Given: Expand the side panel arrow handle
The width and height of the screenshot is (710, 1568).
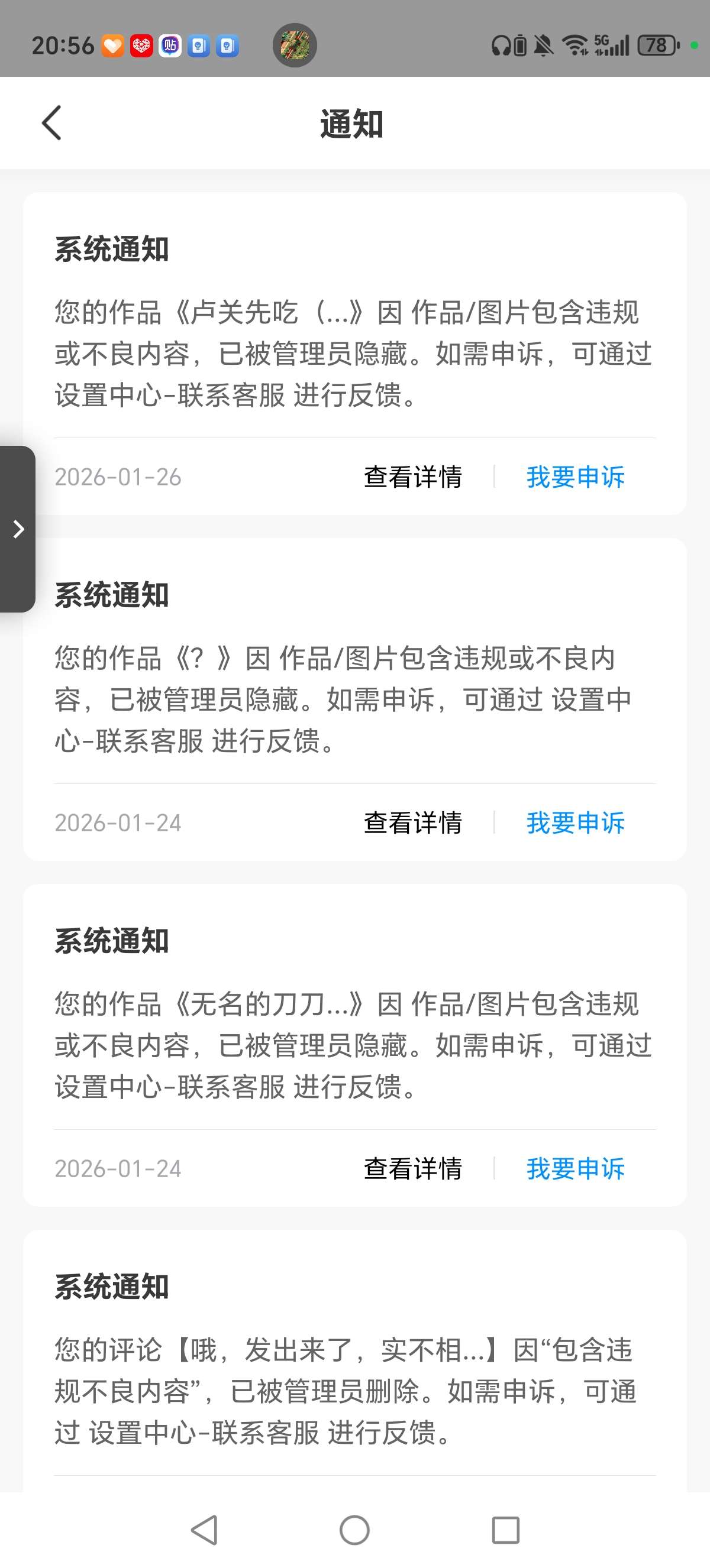Looking at the screenshot, I should [18, 529].
